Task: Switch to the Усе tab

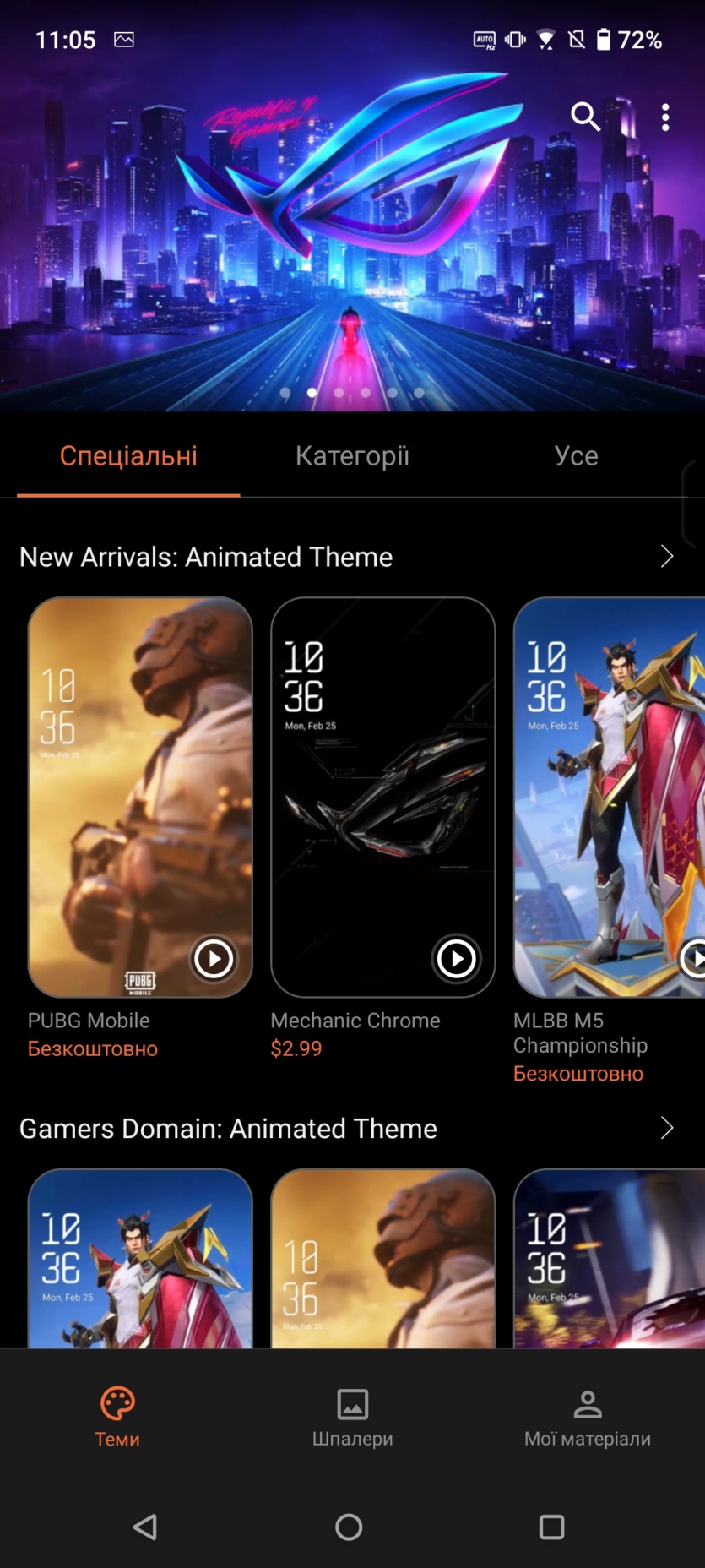Action: (576, 456)
